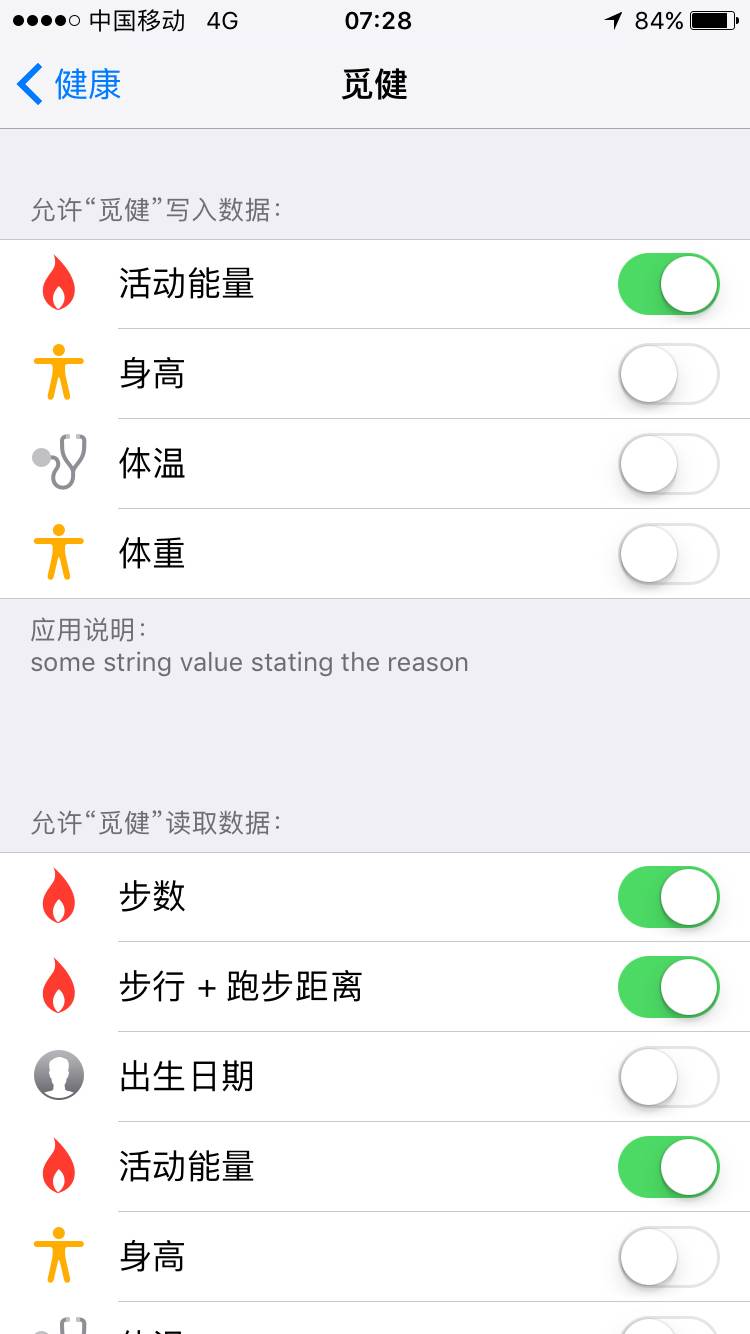Viewport: 750px width, 1334px height.
Task: Switch off 活动能量 under 读取数据
Action: tap(668, 1167)
